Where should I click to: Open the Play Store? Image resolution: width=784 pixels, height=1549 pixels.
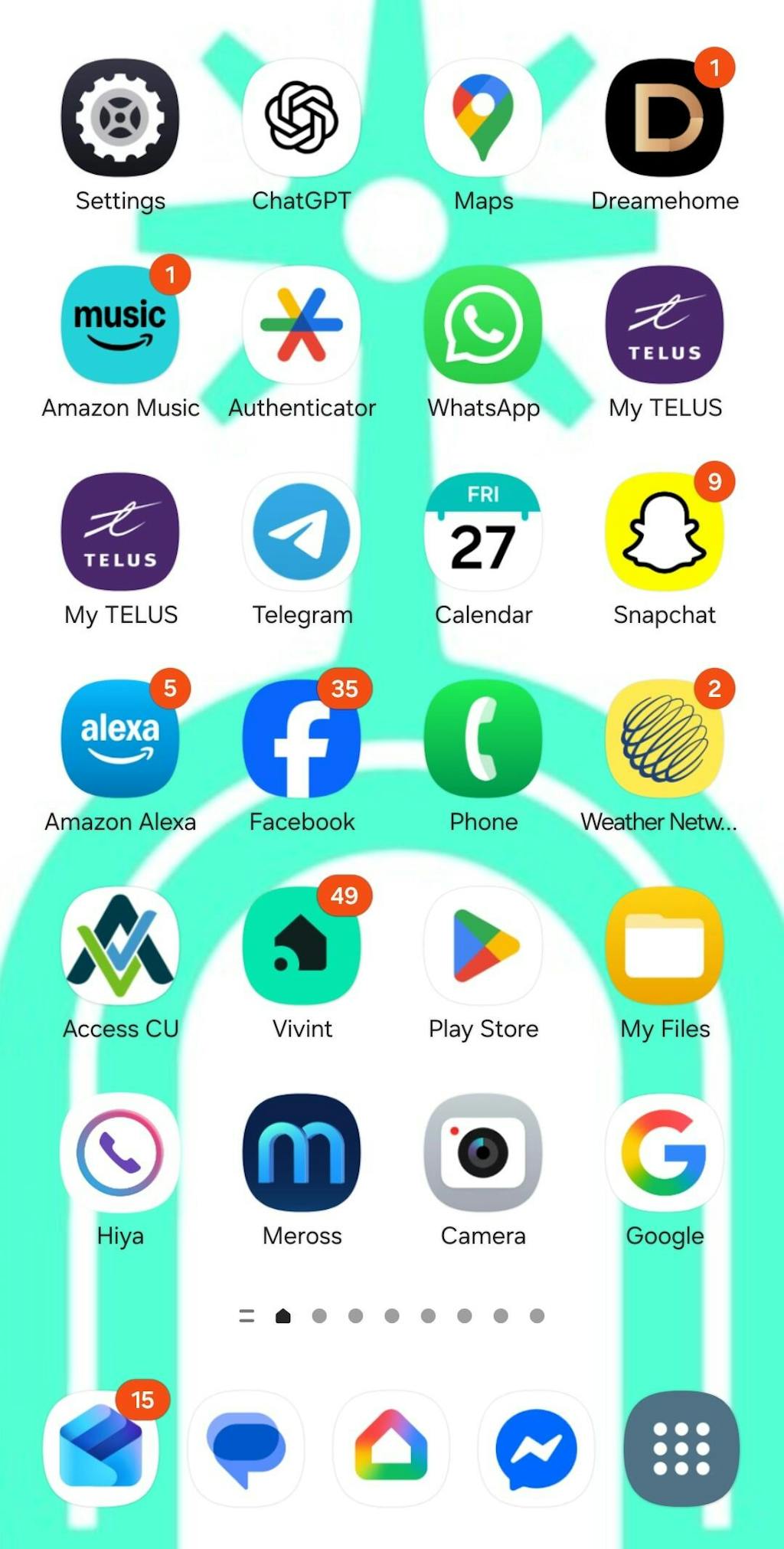483,945
